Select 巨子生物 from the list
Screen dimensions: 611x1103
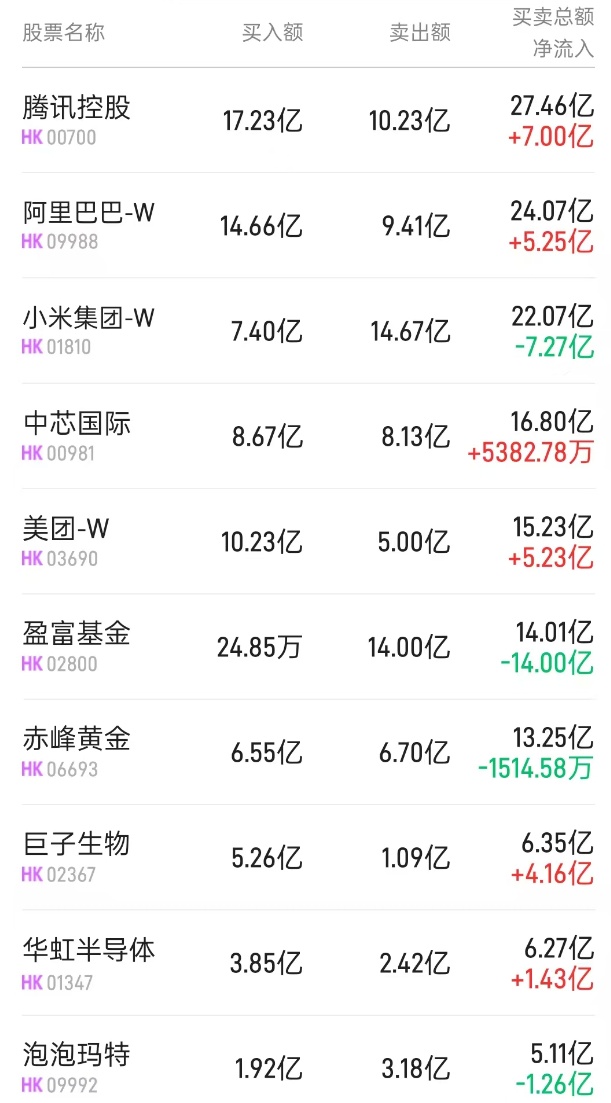pyautogui.click(x=77, y=846)
